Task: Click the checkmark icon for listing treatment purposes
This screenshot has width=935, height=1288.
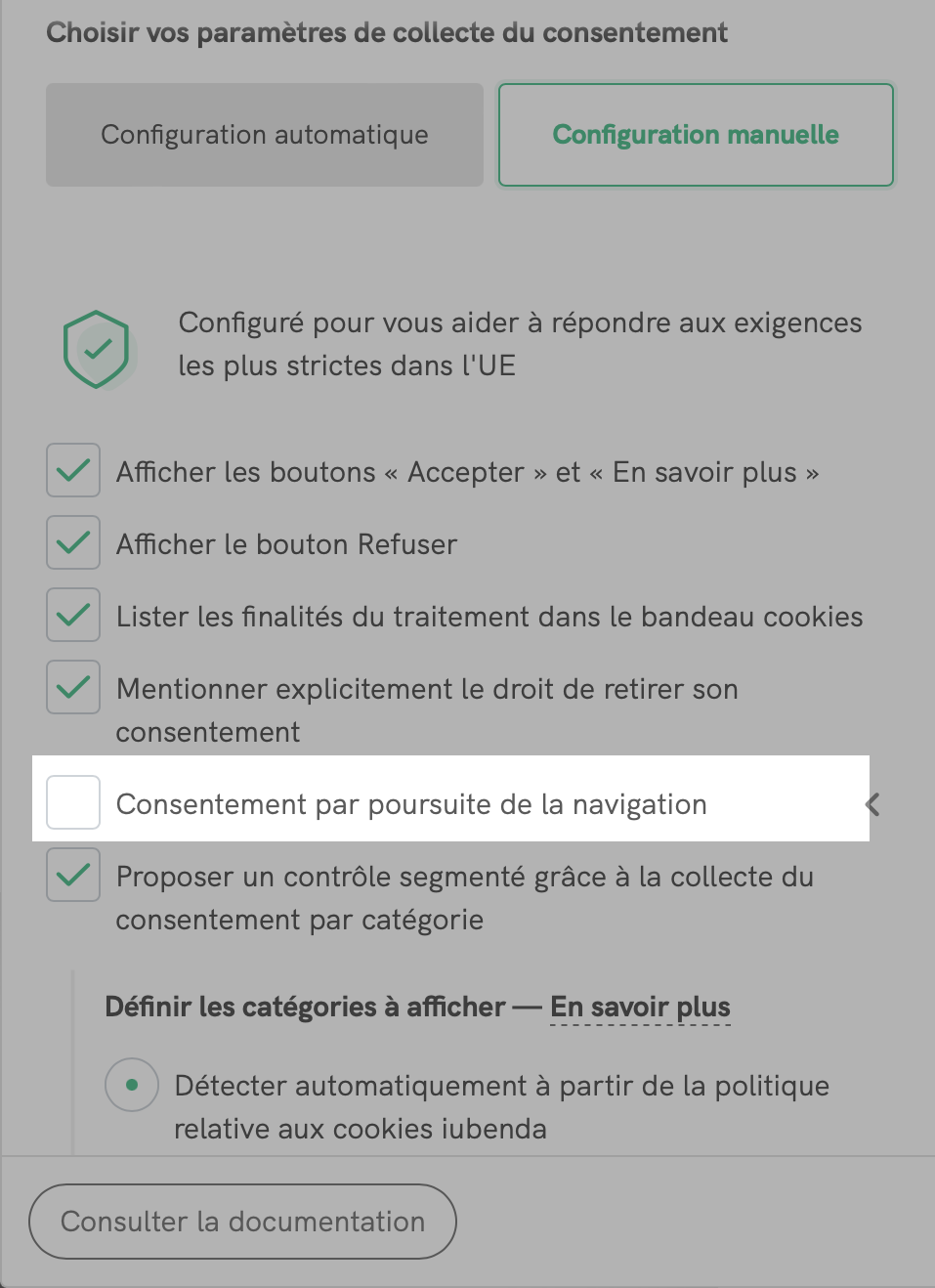Action: click(x=72, y=615)
